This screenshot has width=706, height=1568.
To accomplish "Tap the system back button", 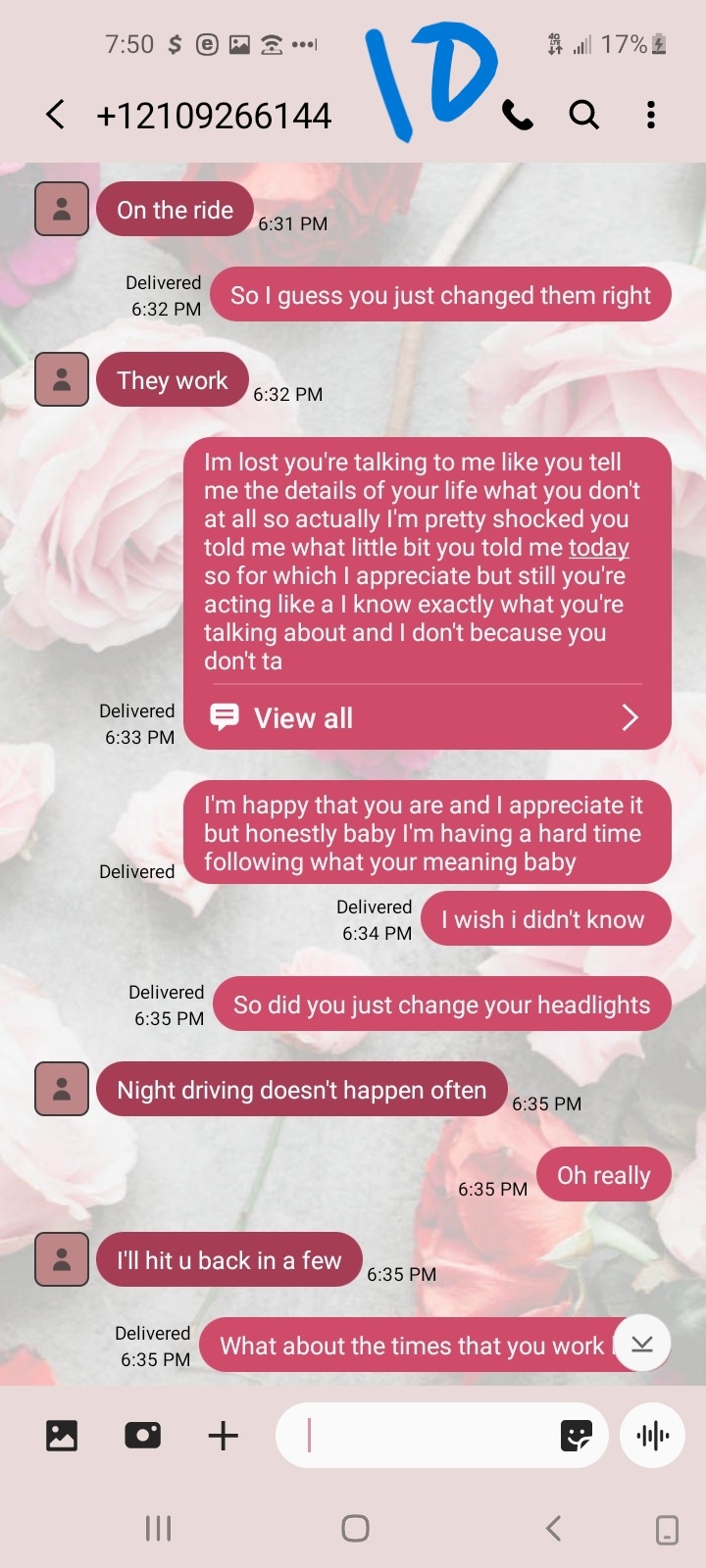I will 554,1528.
